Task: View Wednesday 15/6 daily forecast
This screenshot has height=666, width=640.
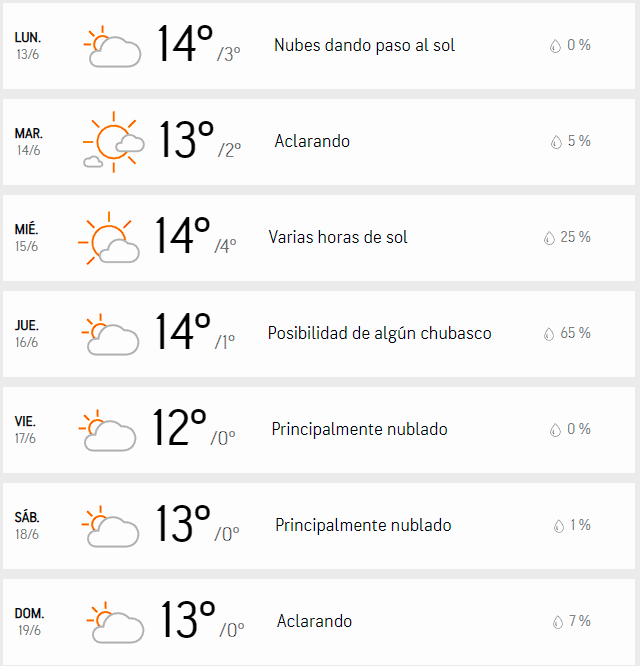Action: pyautogui.click(x=320, y=238)
